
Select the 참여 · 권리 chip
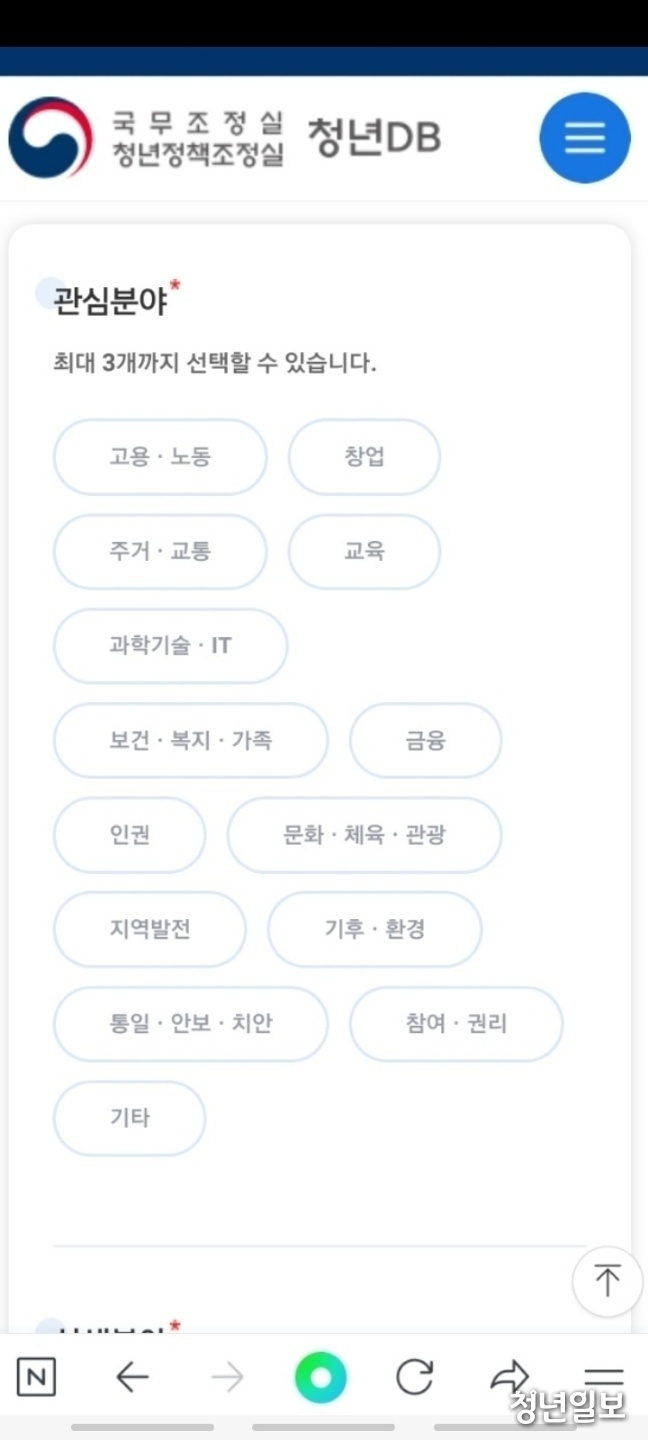tap(456, 1024)
